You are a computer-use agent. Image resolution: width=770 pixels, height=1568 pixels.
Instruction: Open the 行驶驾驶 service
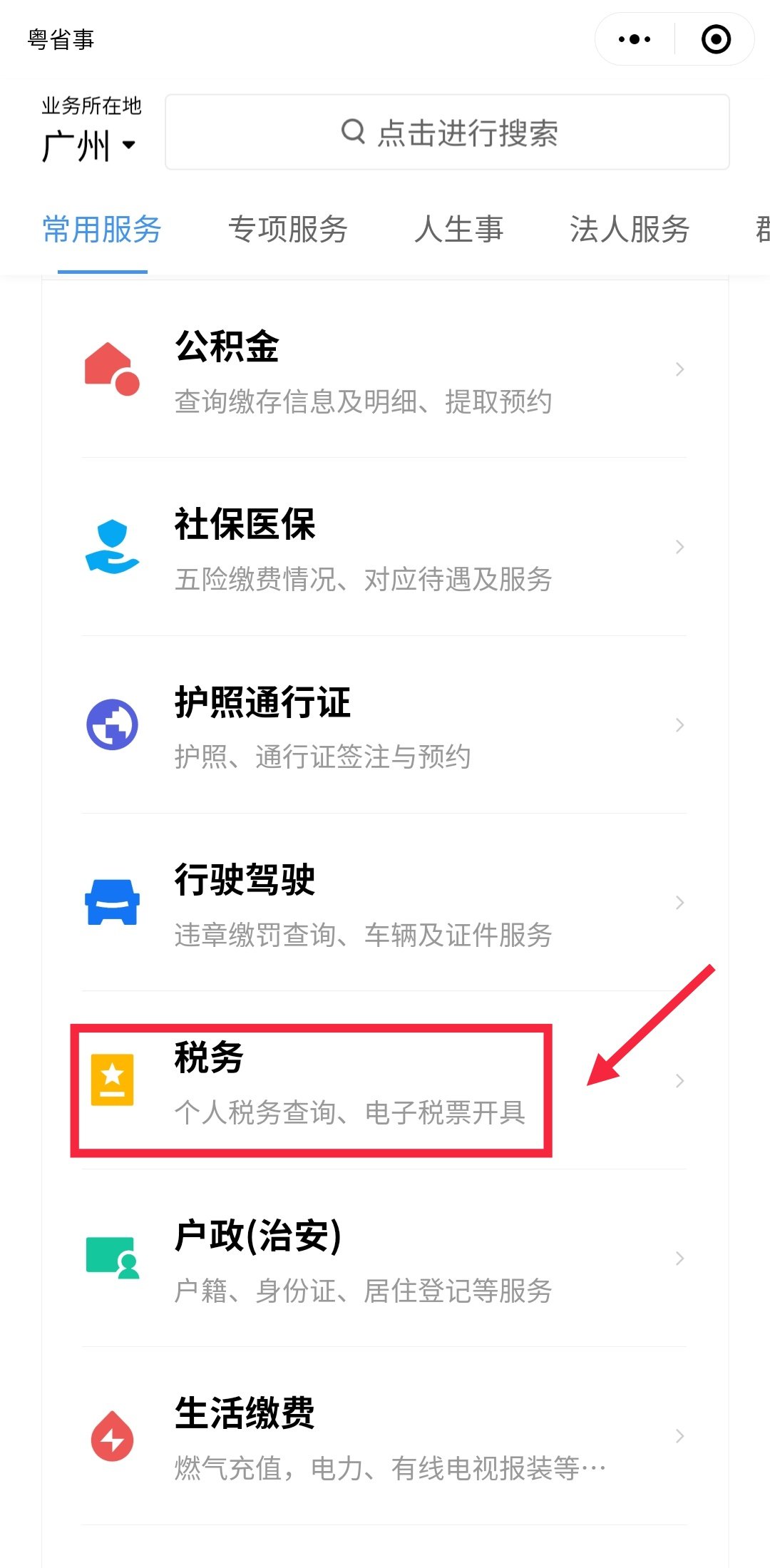(x=384, y=903)
